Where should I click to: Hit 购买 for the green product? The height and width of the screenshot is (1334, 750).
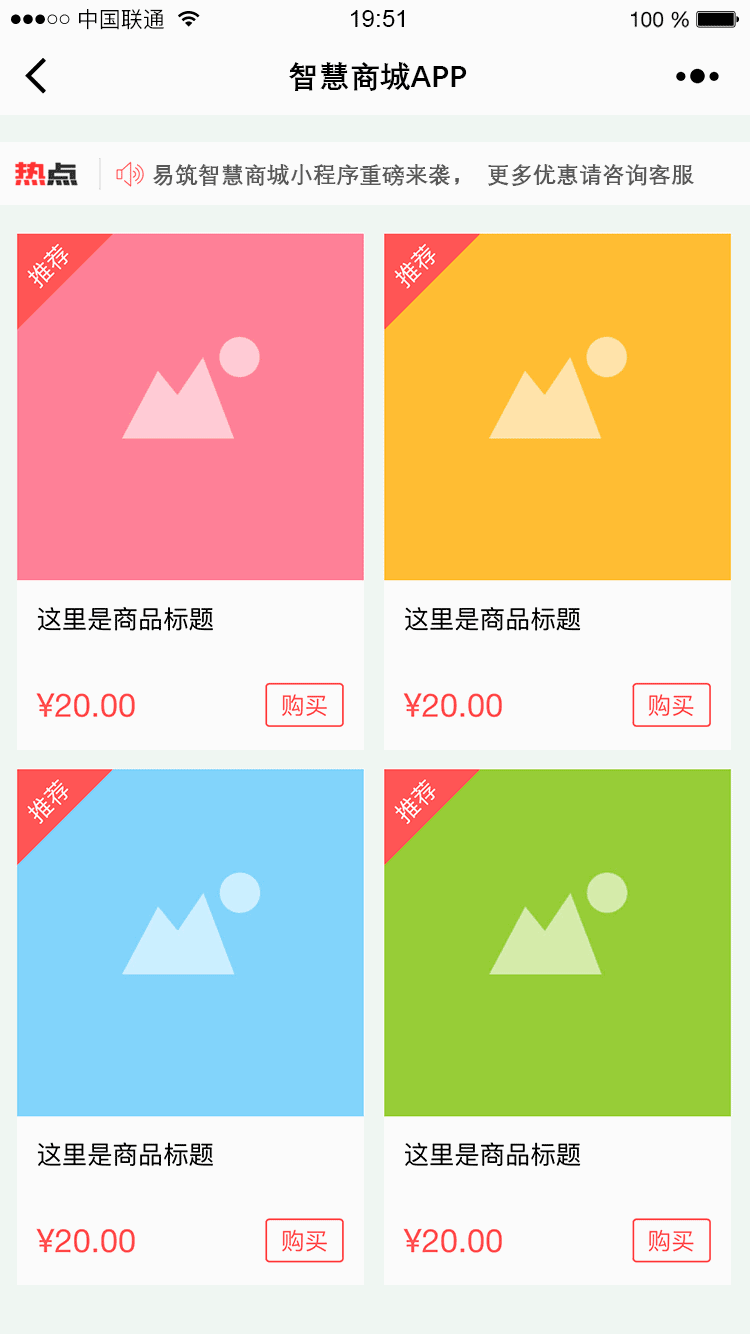tap(671, 1240)
